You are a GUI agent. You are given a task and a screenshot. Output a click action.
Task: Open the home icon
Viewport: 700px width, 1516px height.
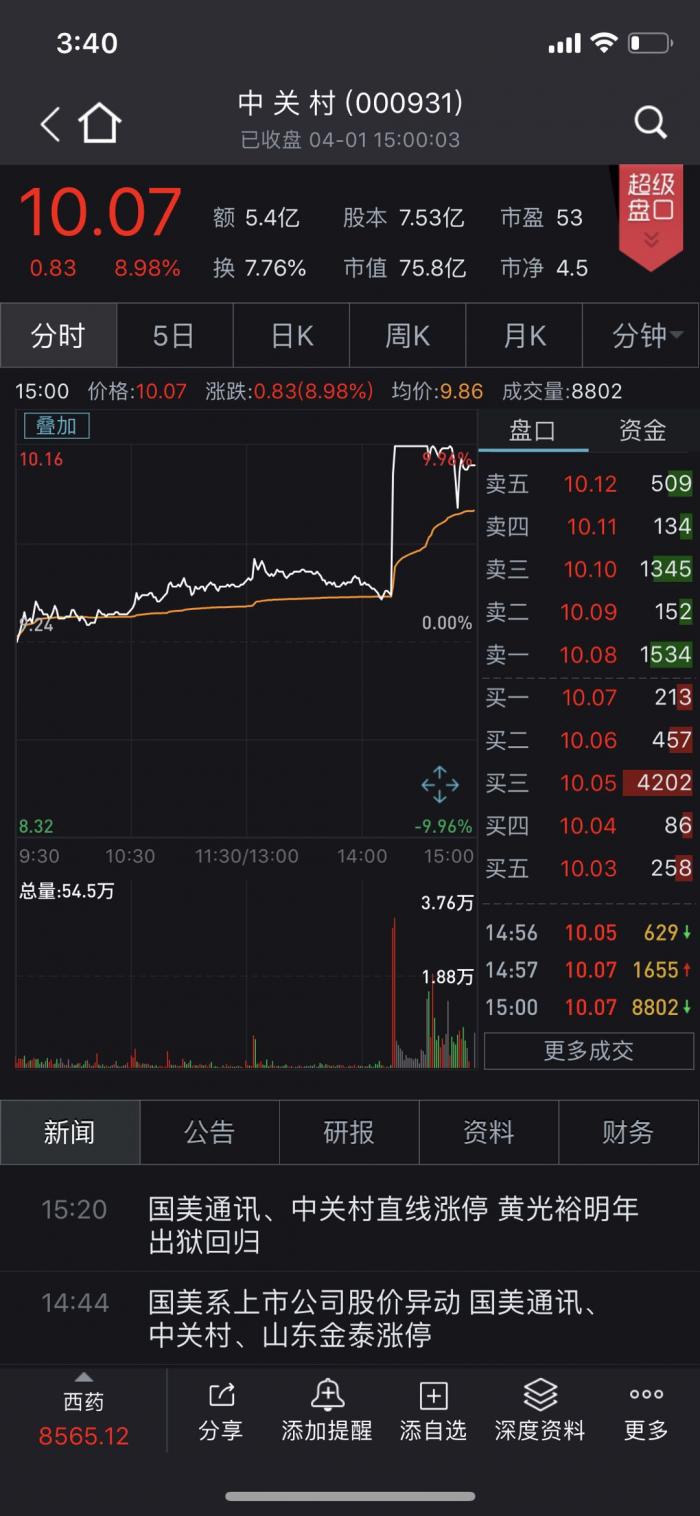tap(100, 124)
